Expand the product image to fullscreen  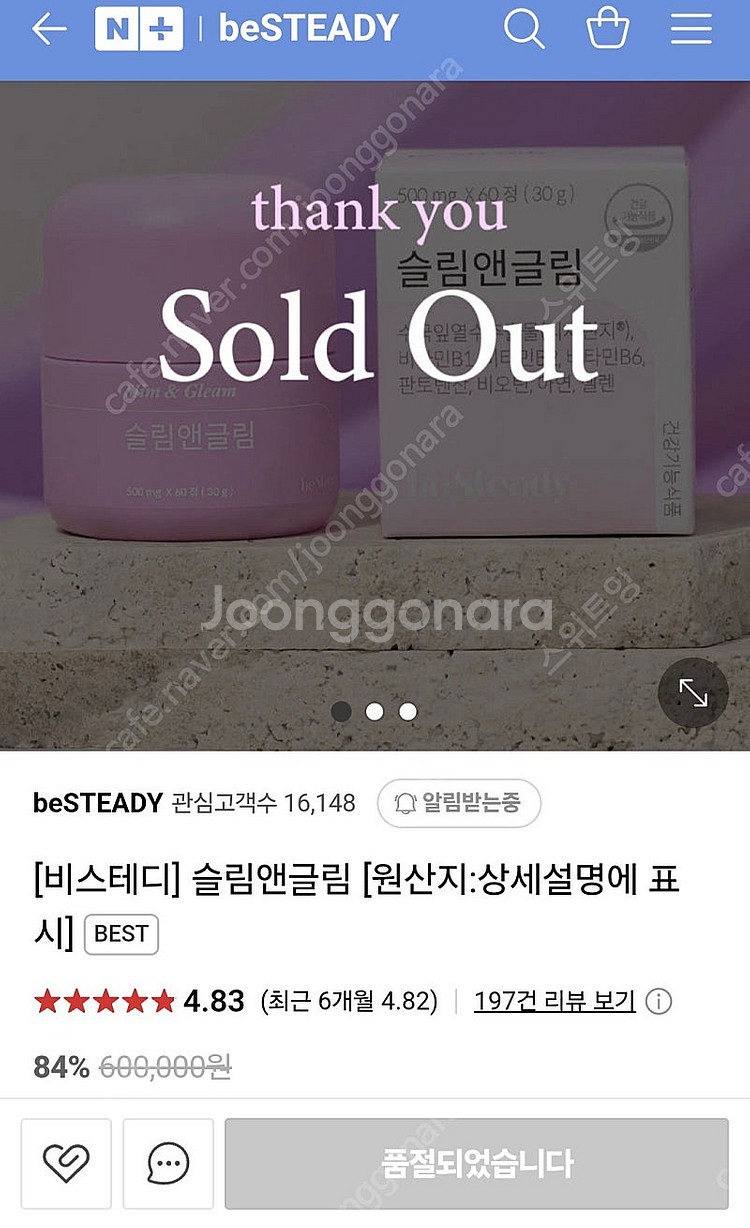coord(693,692)
